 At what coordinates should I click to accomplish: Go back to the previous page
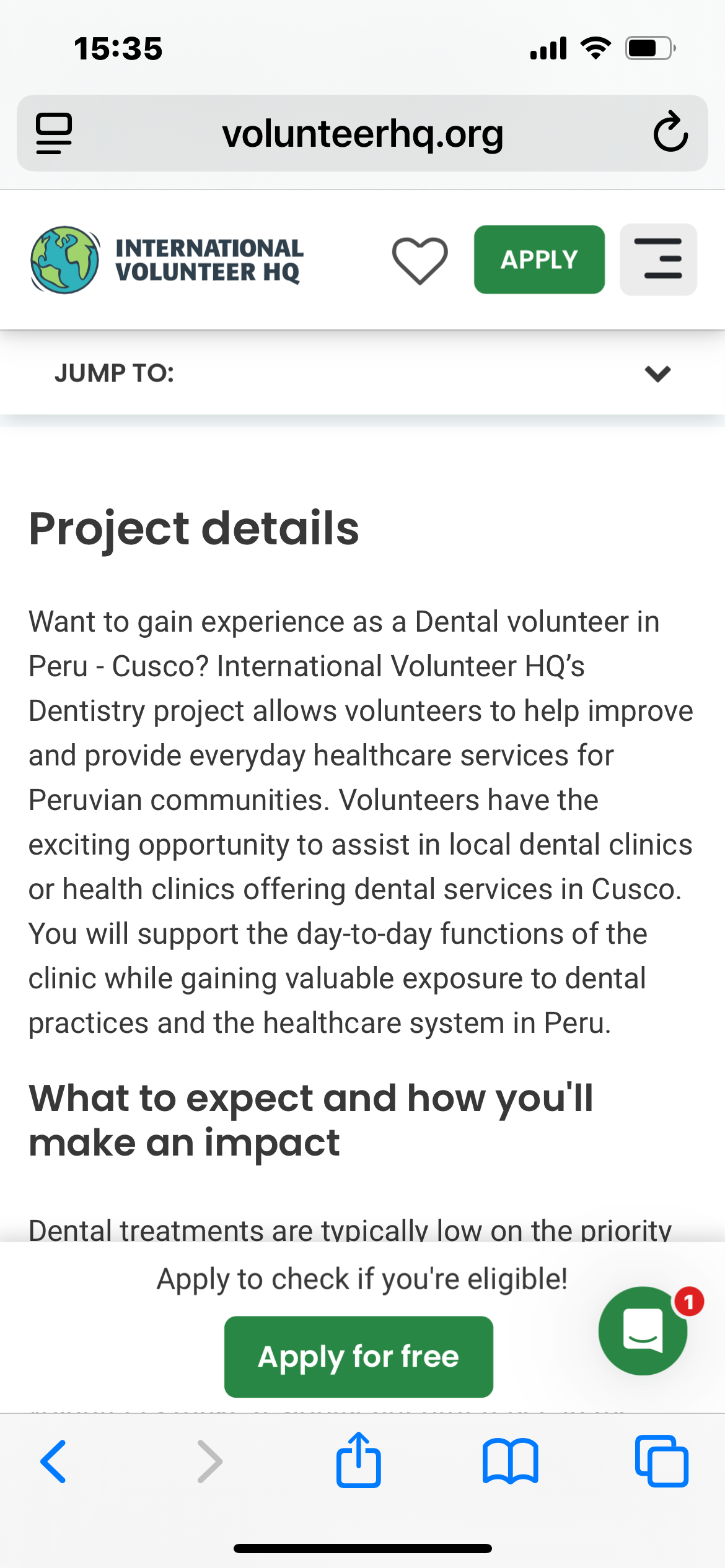click(53, 1461)
